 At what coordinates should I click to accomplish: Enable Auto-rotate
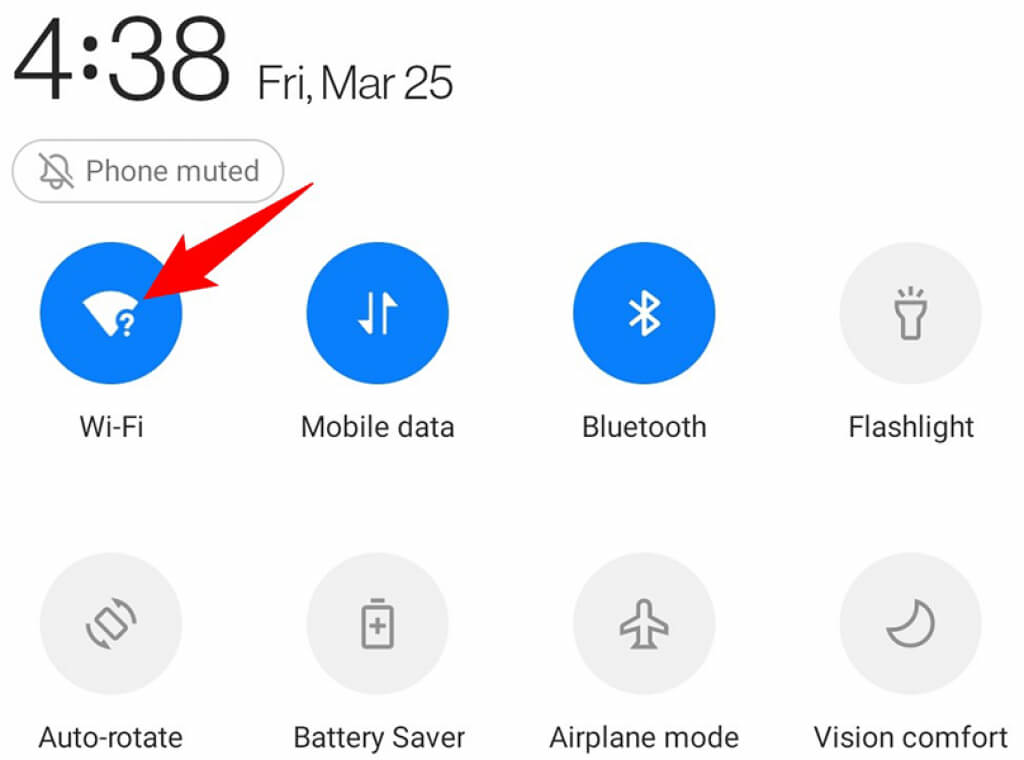[x=111, y=625]
